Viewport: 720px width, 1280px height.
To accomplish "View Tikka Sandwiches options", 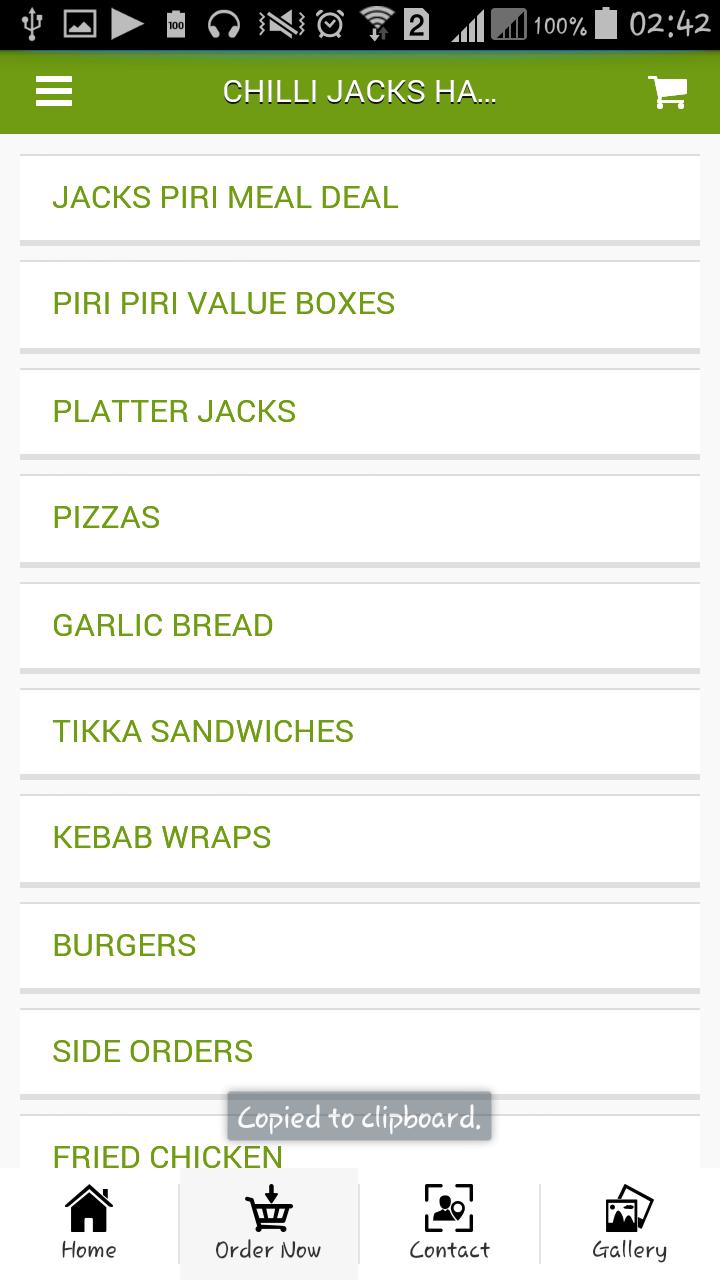I will (360, 732).
